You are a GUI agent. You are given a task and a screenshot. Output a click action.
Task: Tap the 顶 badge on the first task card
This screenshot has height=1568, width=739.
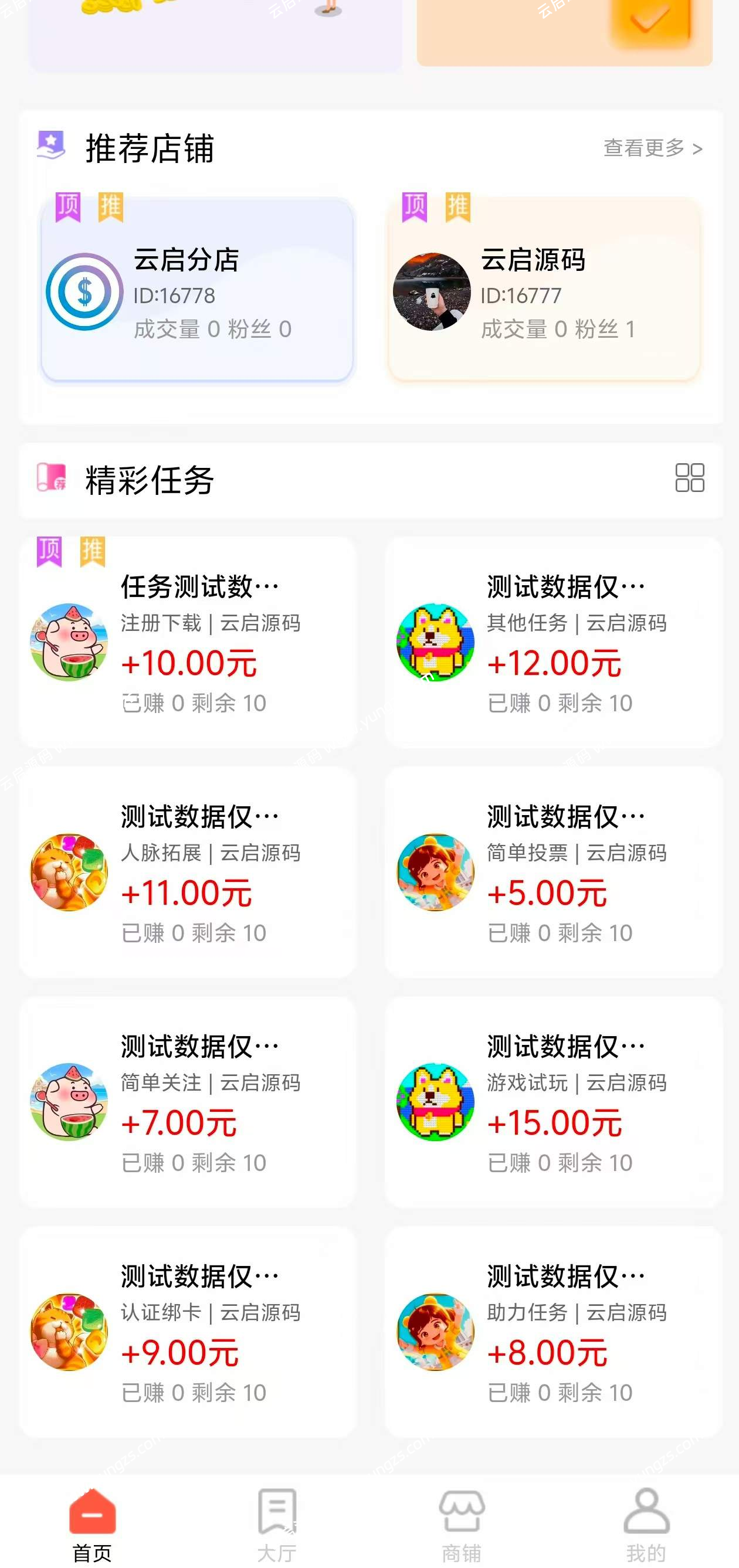point(49,550)
